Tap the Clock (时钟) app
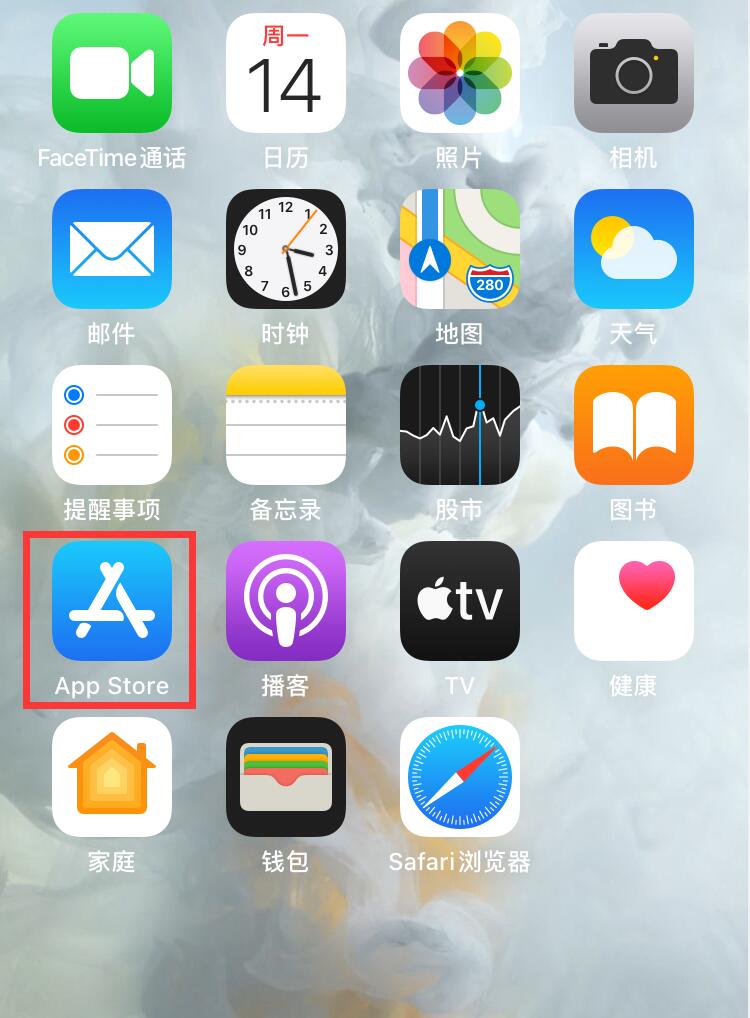 click(x=285, y=249)
